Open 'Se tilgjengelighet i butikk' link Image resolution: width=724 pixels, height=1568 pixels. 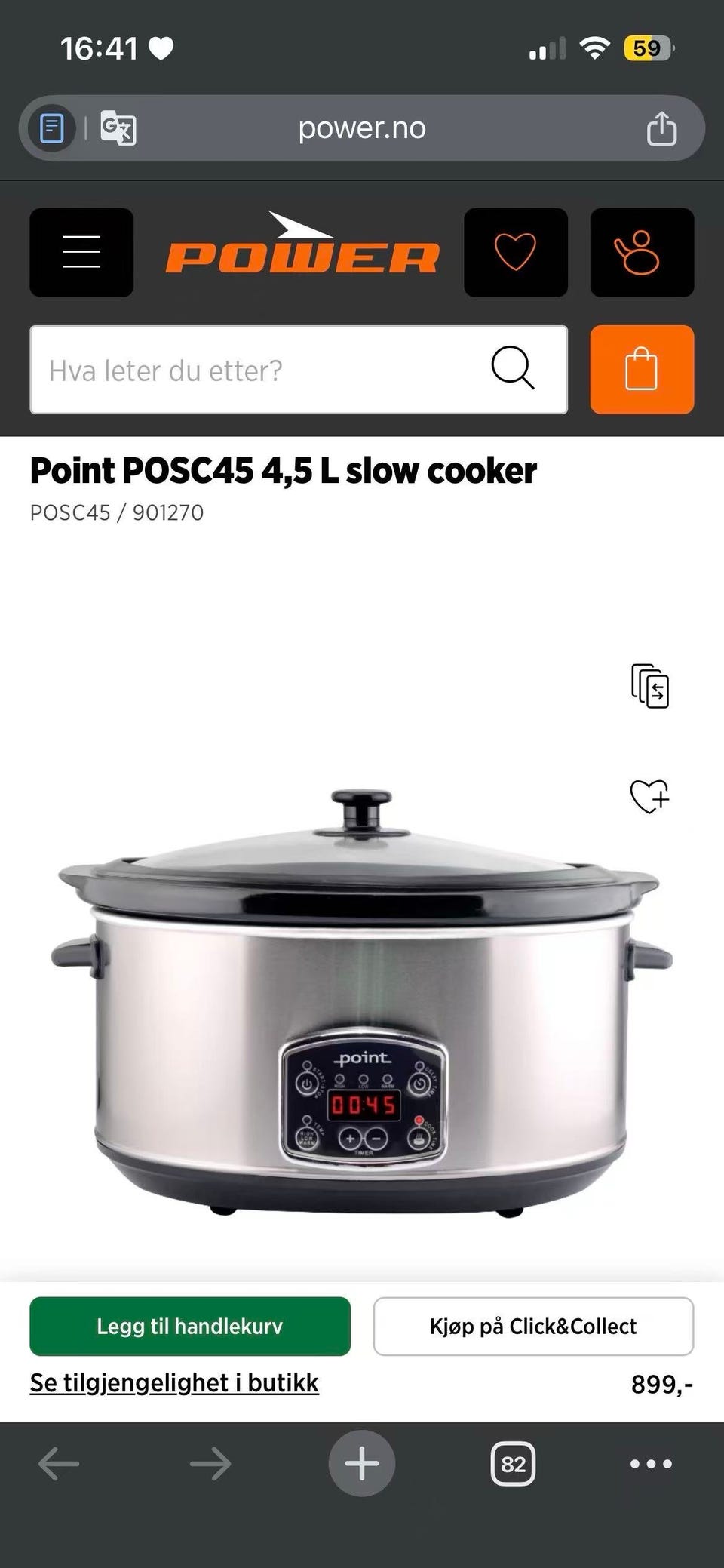point(174,1382)
